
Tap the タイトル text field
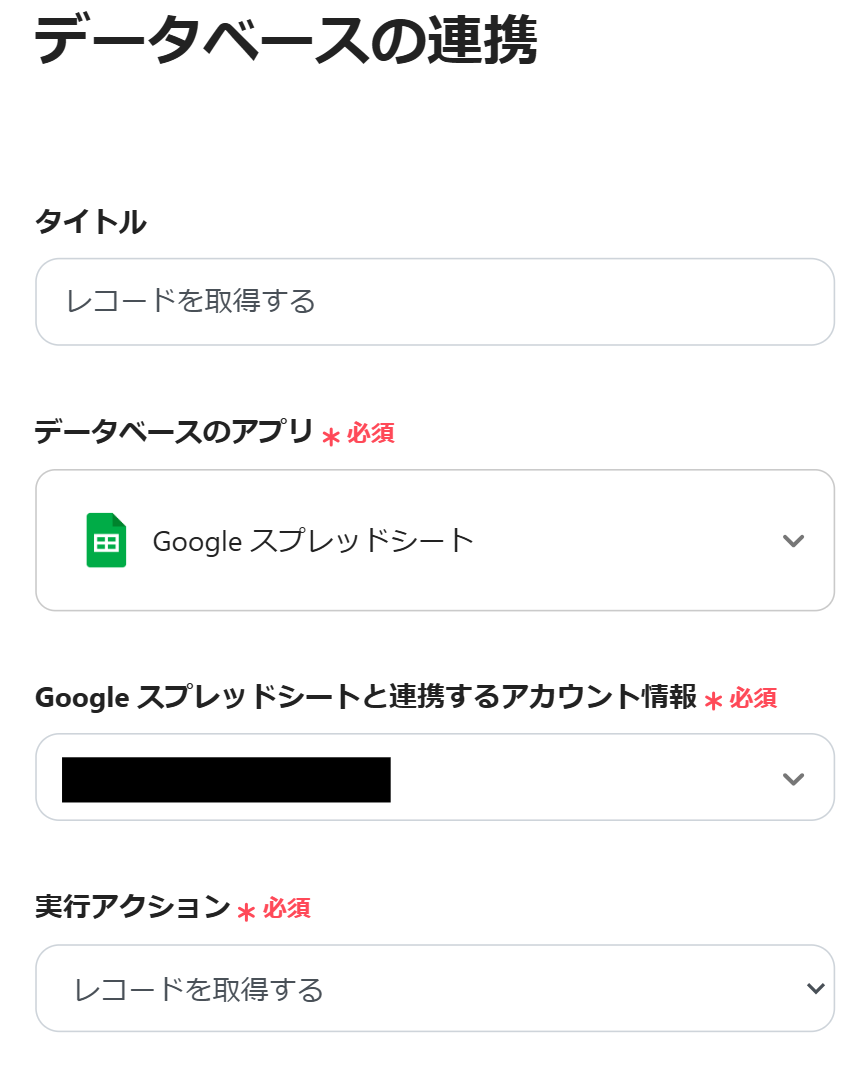point(434,301)
